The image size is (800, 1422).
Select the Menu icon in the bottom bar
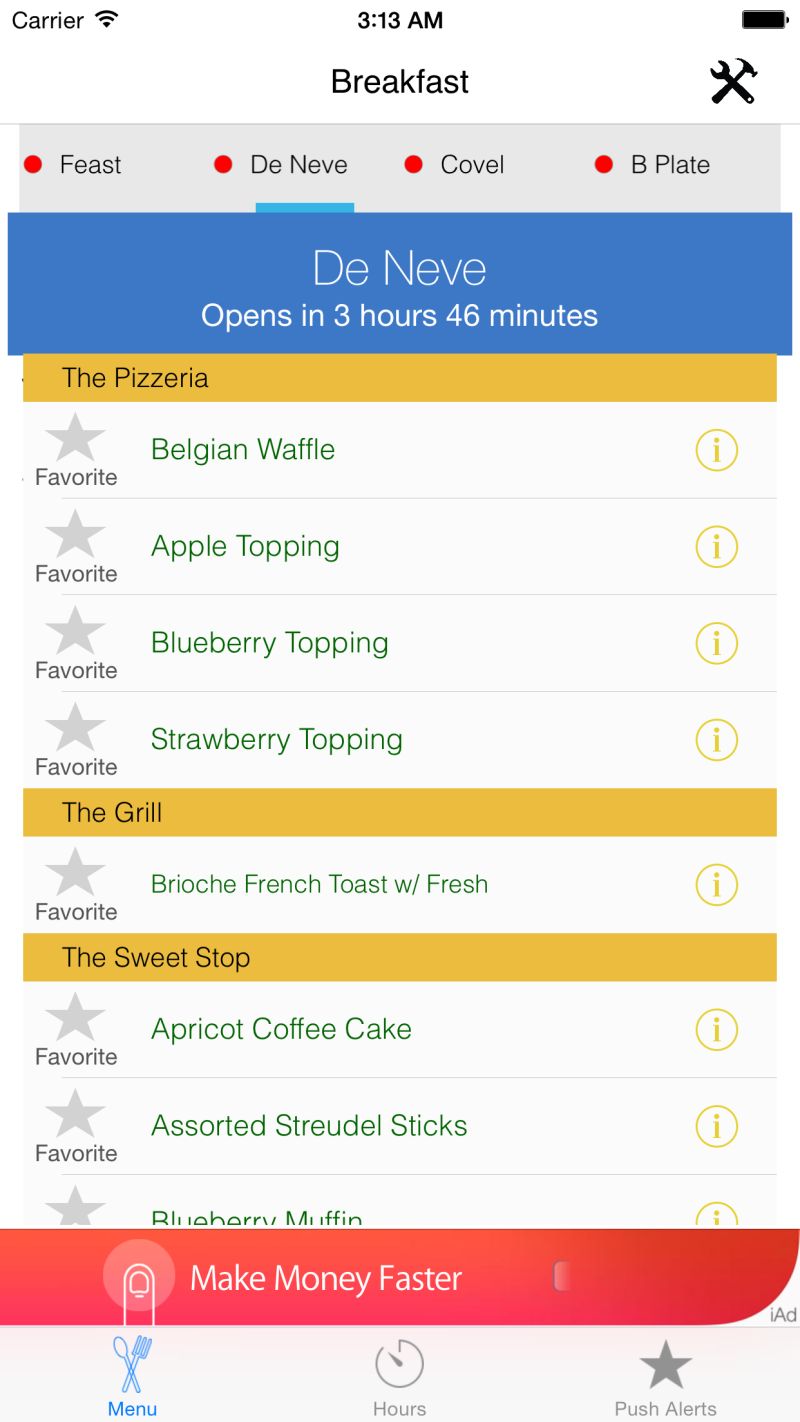(132, 1375)
